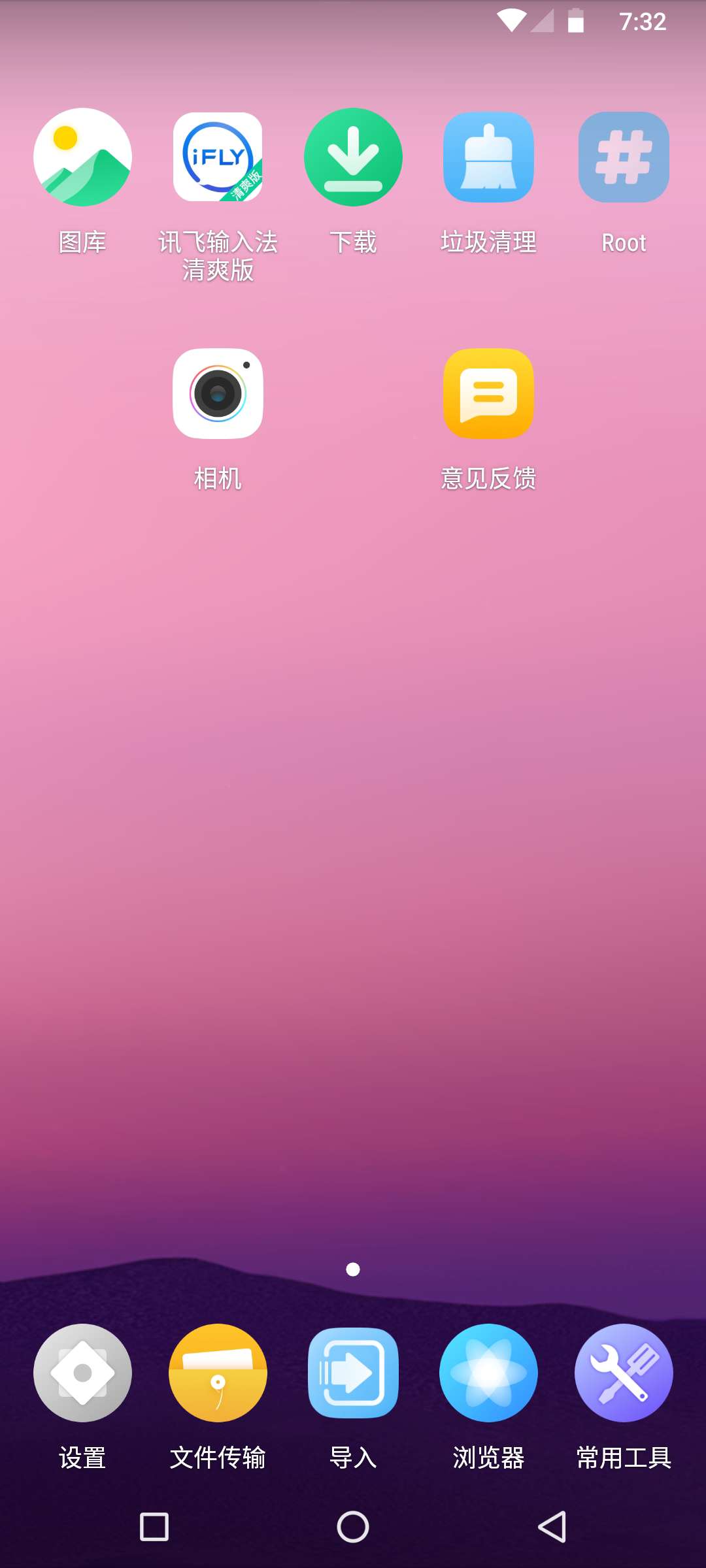Viewport: 706px width, 1568px height.
Task: Open the Root app
Action: coord(624,157)
